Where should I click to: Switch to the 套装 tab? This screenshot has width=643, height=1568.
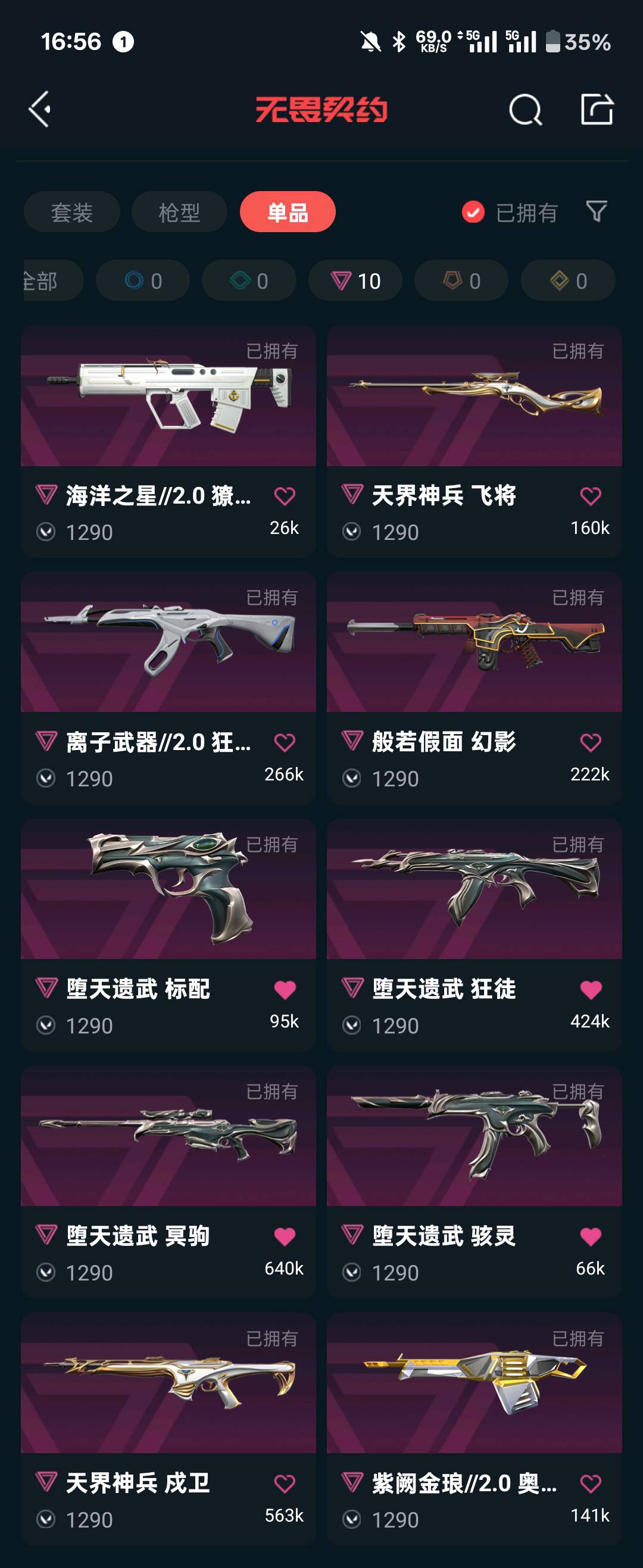click(72, 212)
